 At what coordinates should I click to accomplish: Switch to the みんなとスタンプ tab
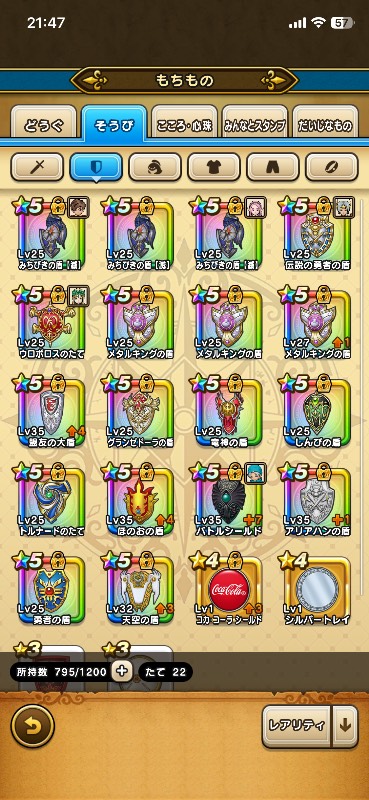tap(255, 124)
